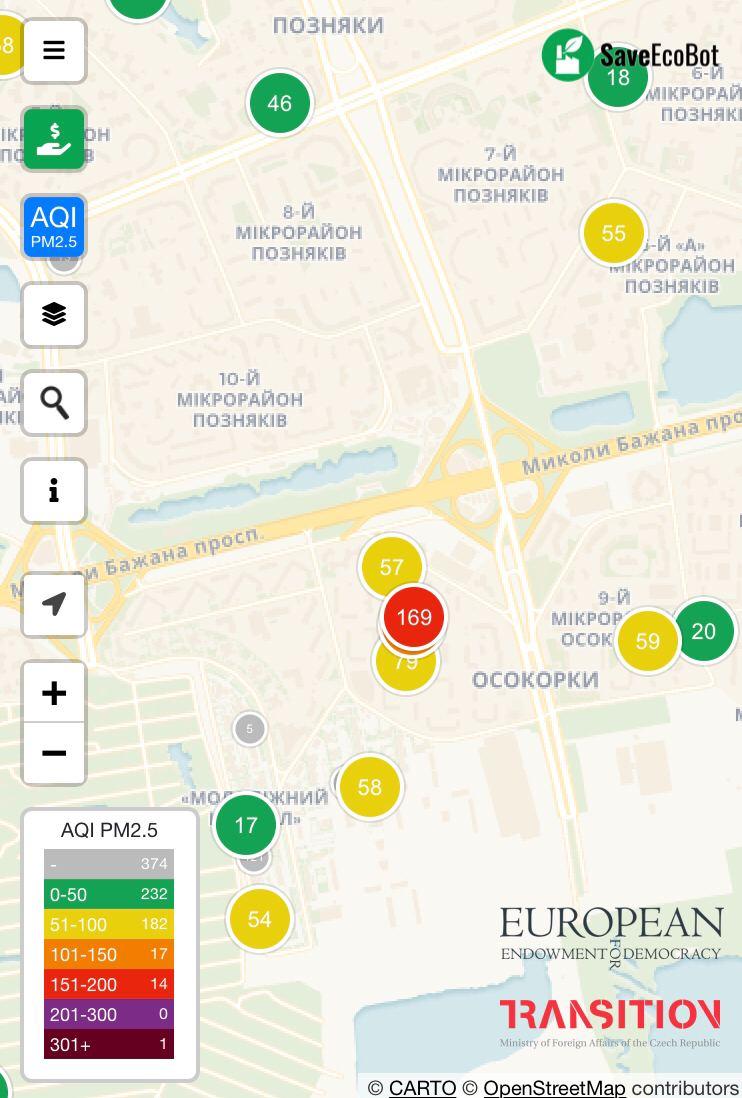Open the donate hand icon
Viewport: 742px width, 1098px height.
(54, 138)
